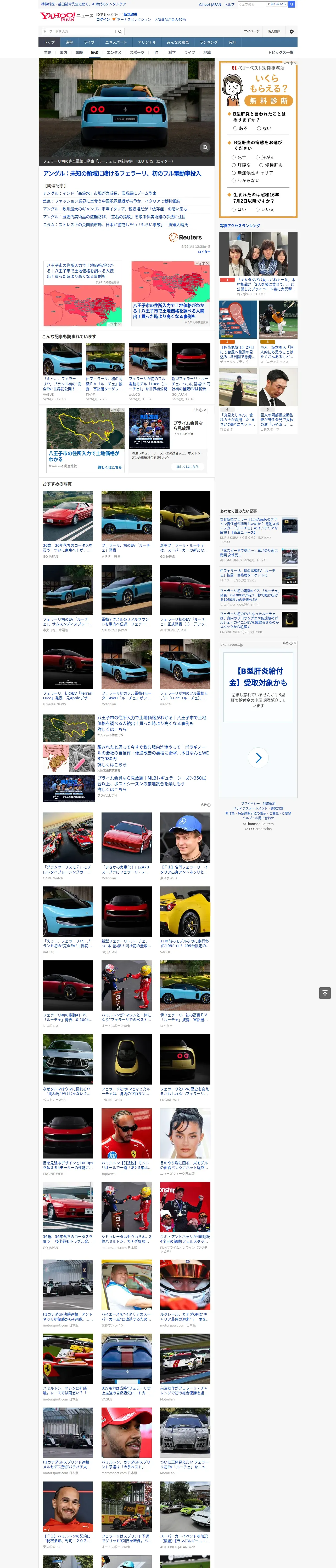This screenshot has height=1568, width=336.
Task: Open the headline アングル：未知の領域に賭けるフェラーリ
Action: (x=122, y=174)
